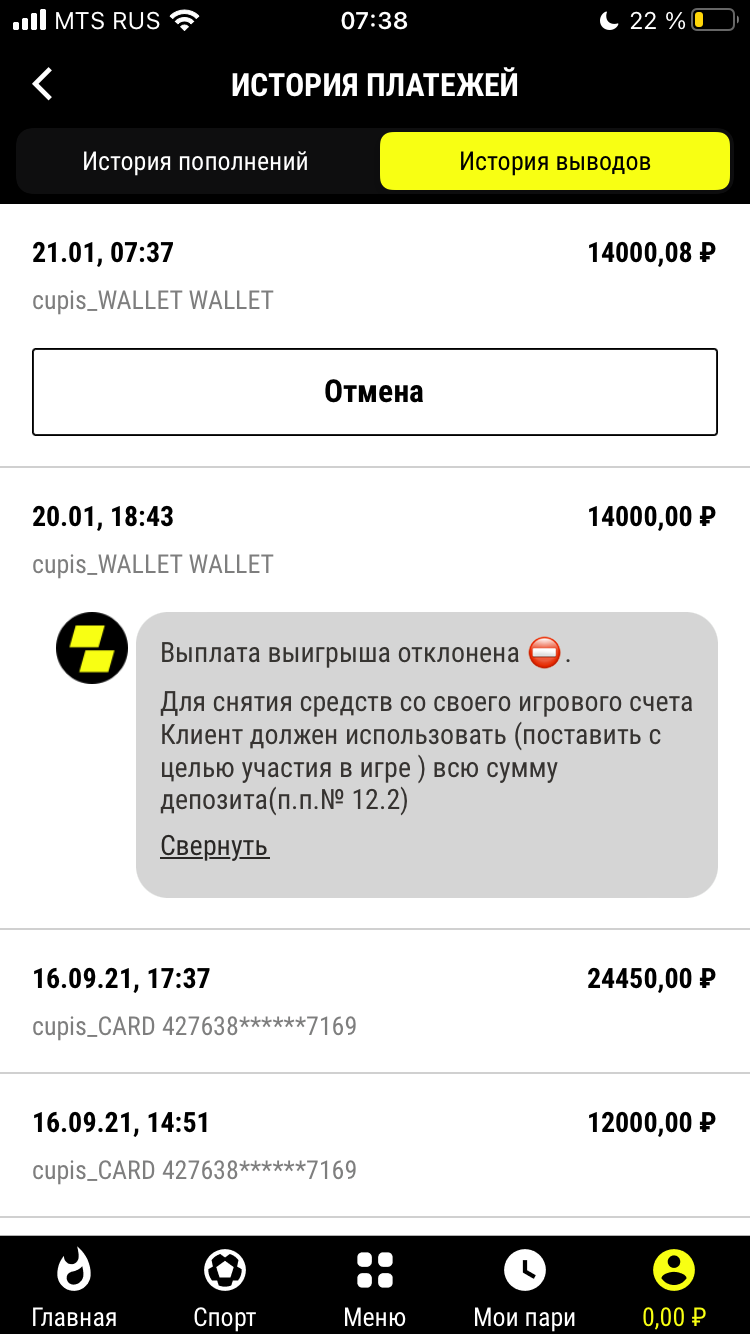Select the История выводов tab
The height and width of the screenshot is (1334, 750).
(555, 161)
